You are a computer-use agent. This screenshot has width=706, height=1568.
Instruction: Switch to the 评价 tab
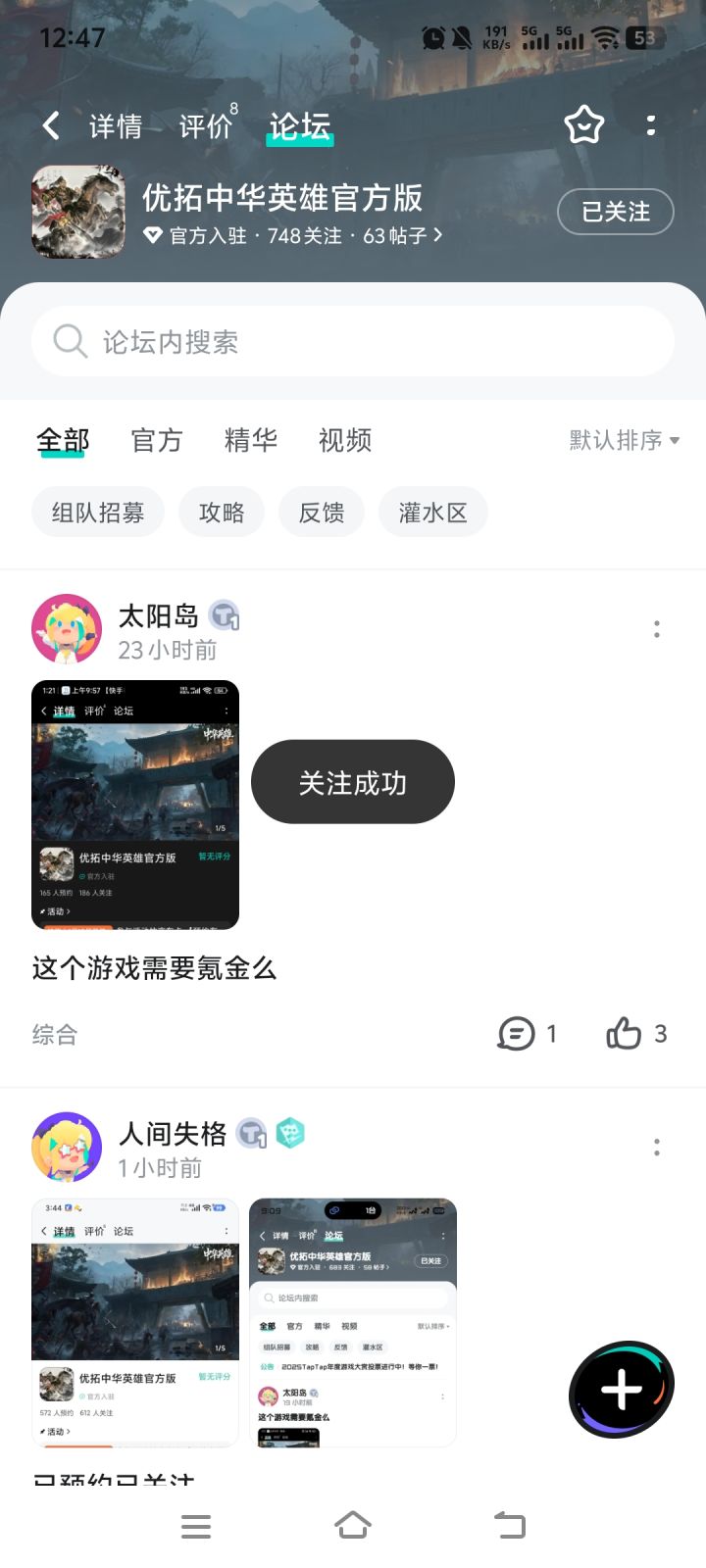(204, 125)
